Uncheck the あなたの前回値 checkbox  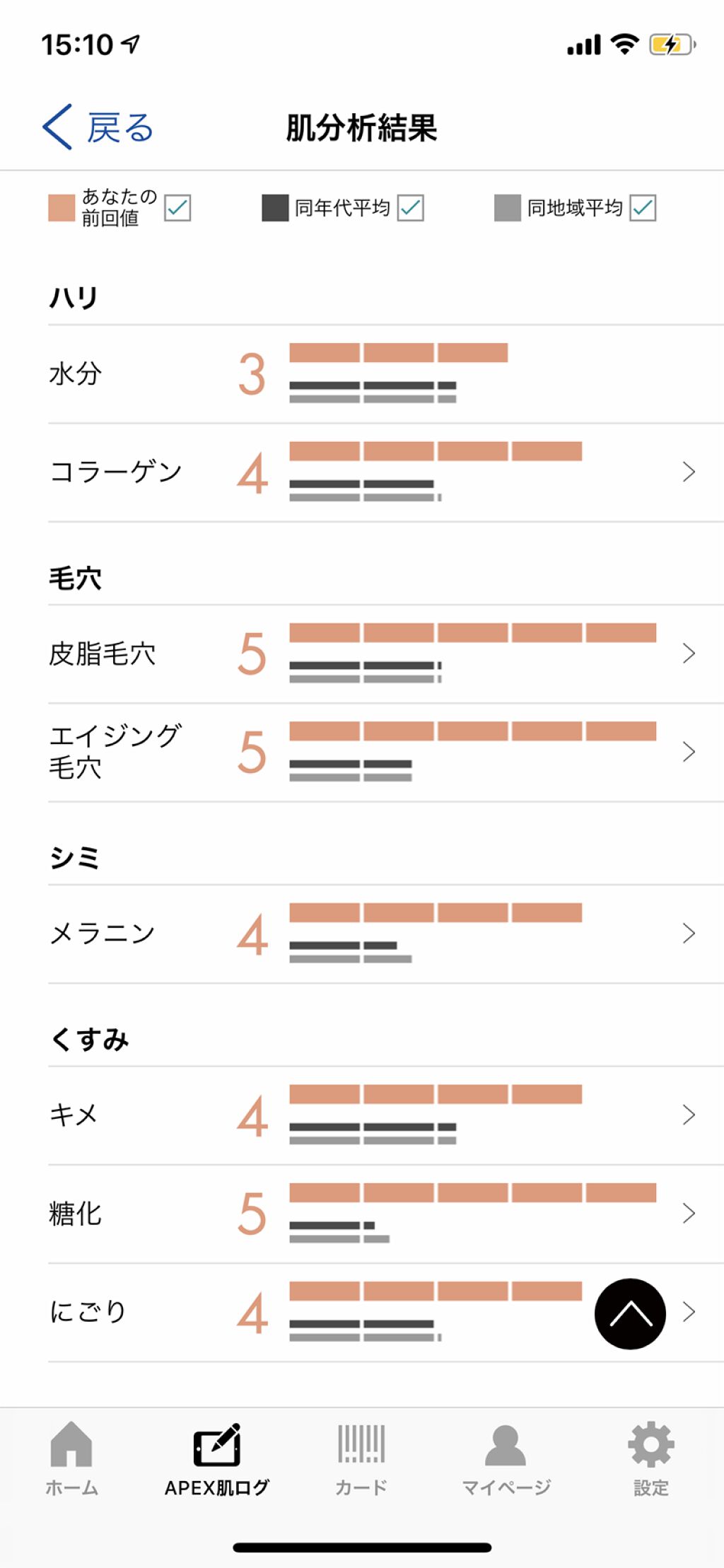tap(179, 207)
